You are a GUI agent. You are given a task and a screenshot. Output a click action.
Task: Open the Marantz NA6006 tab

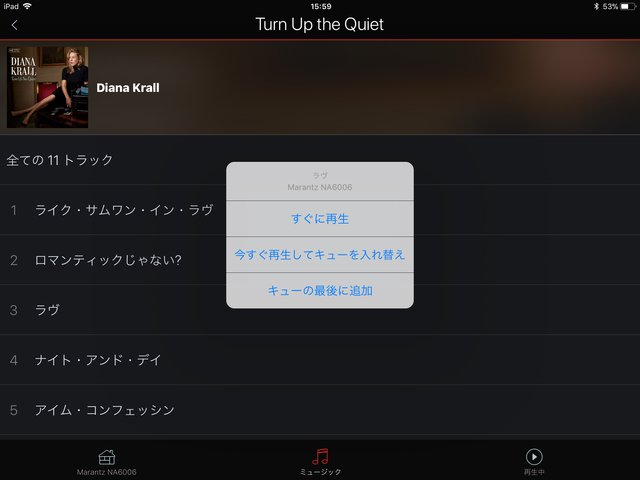(x=107, y=461)
